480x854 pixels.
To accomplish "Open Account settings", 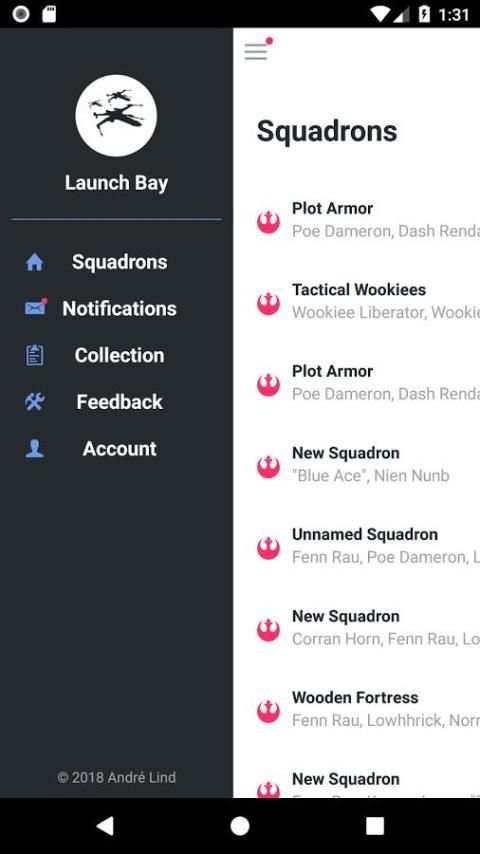I will [116, 449].
